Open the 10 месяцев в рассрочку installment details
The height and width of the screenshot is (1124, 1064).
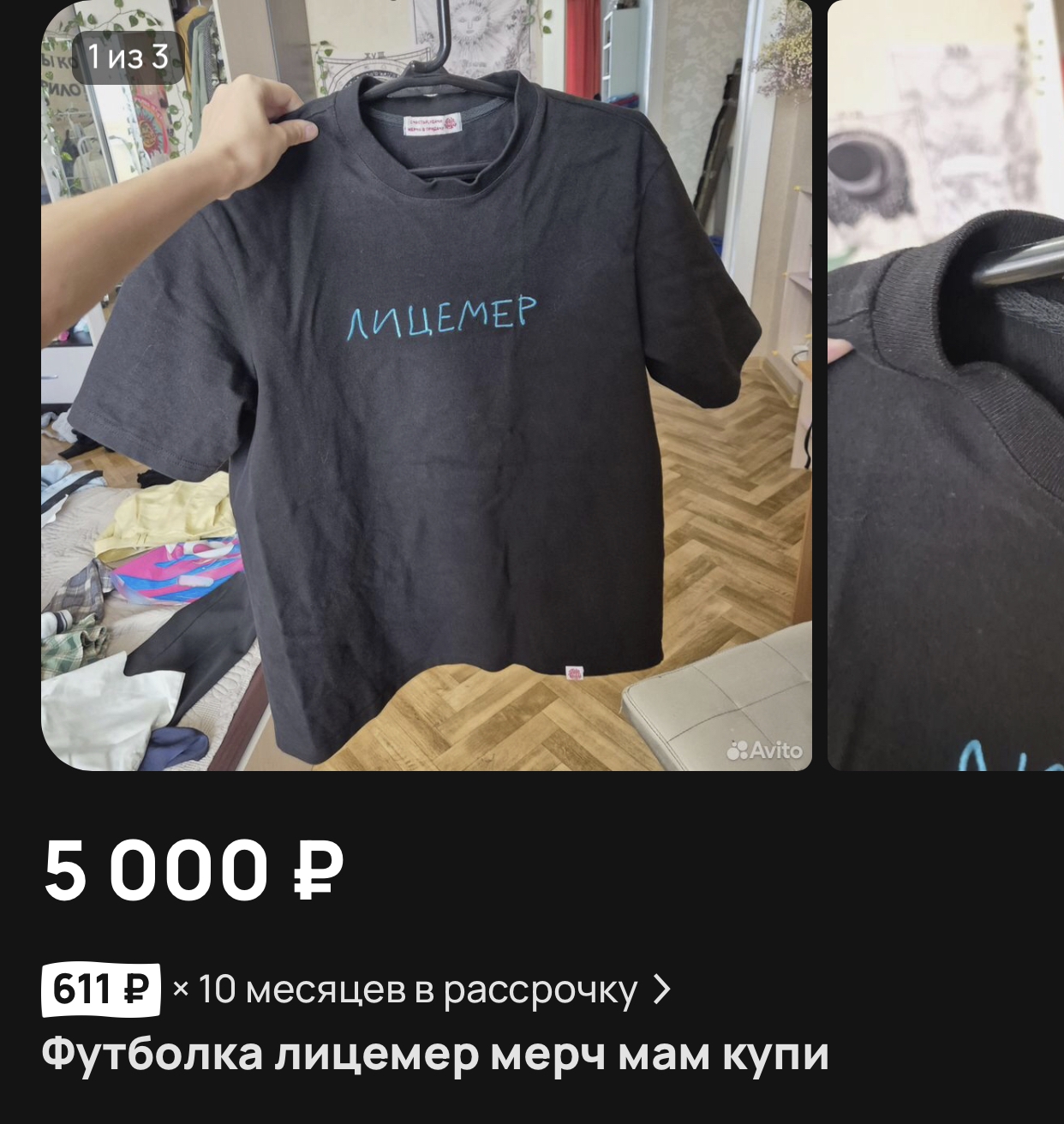(x=420, y=989)
